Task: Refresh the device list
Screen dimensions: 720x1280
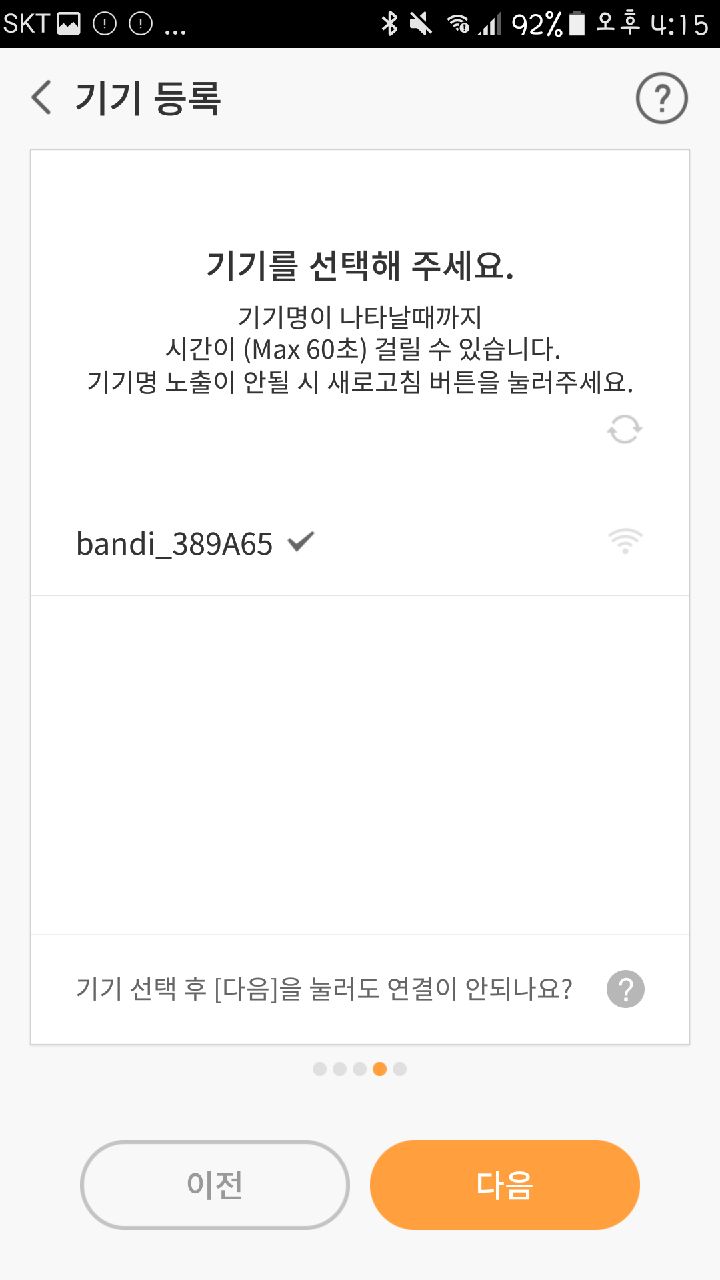Action: (x=625, y=430)
